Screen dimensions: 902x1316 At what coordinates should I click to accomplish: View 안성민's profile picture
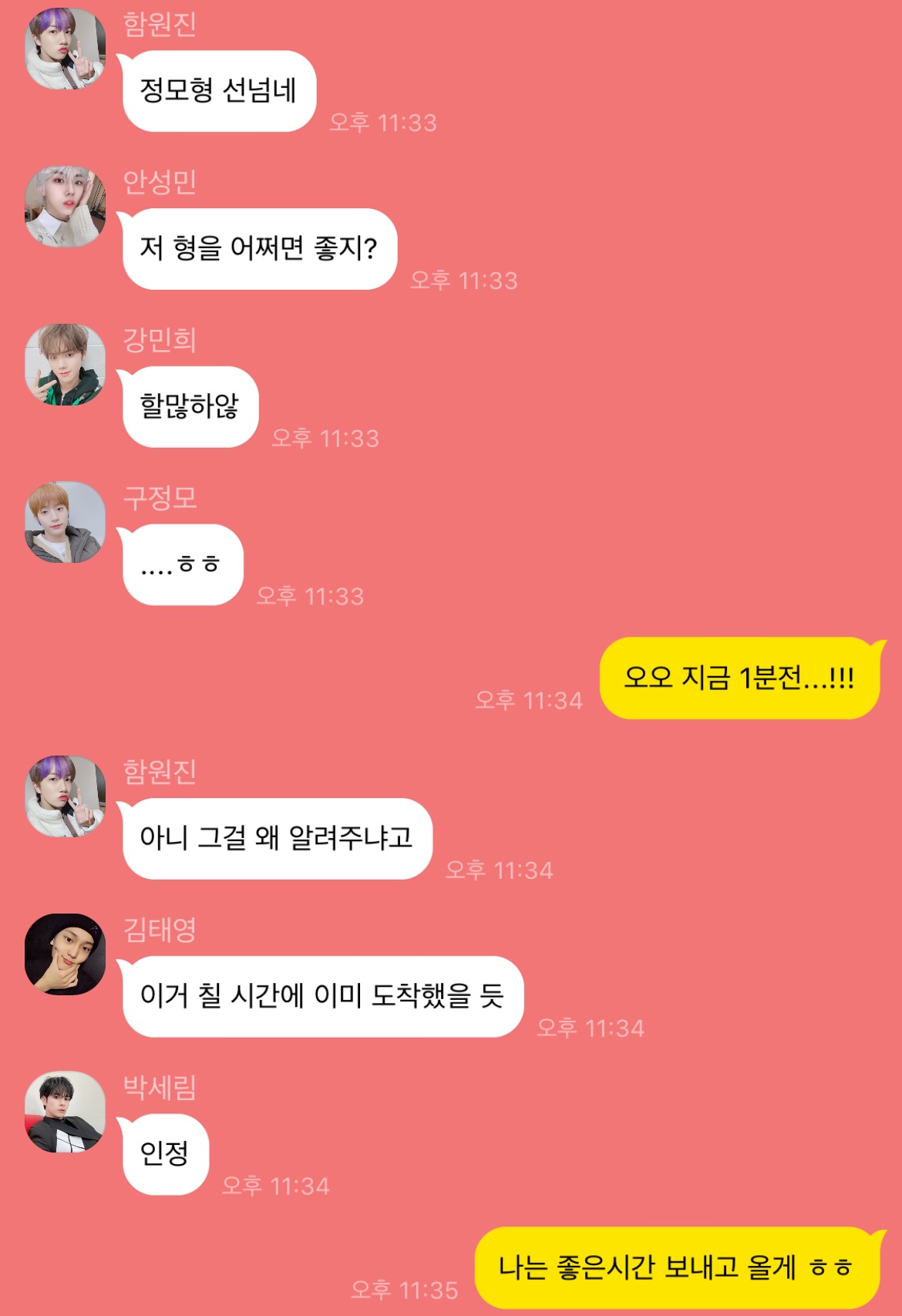coord(65,206)
